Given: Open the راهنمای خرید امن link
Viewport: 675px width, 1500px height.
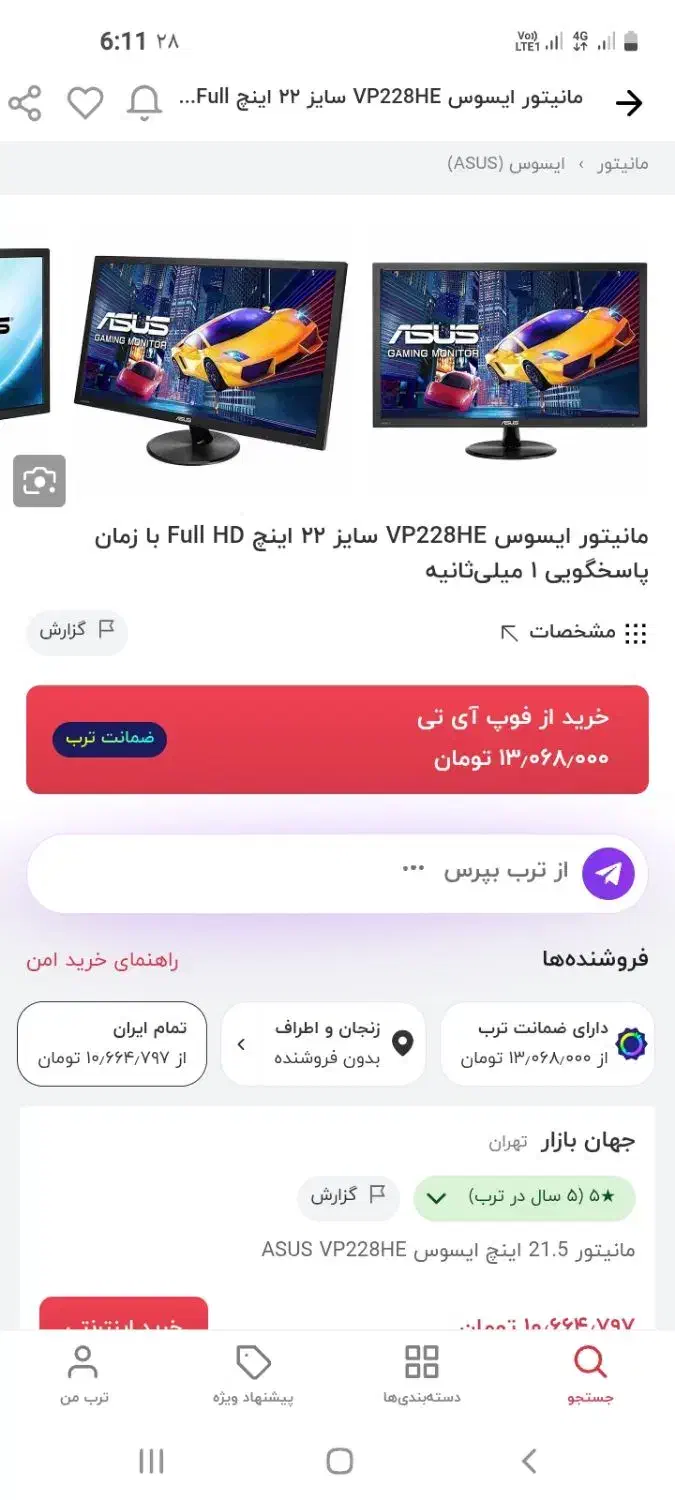Looking at the screenshot, I should (x=102, y=961).
